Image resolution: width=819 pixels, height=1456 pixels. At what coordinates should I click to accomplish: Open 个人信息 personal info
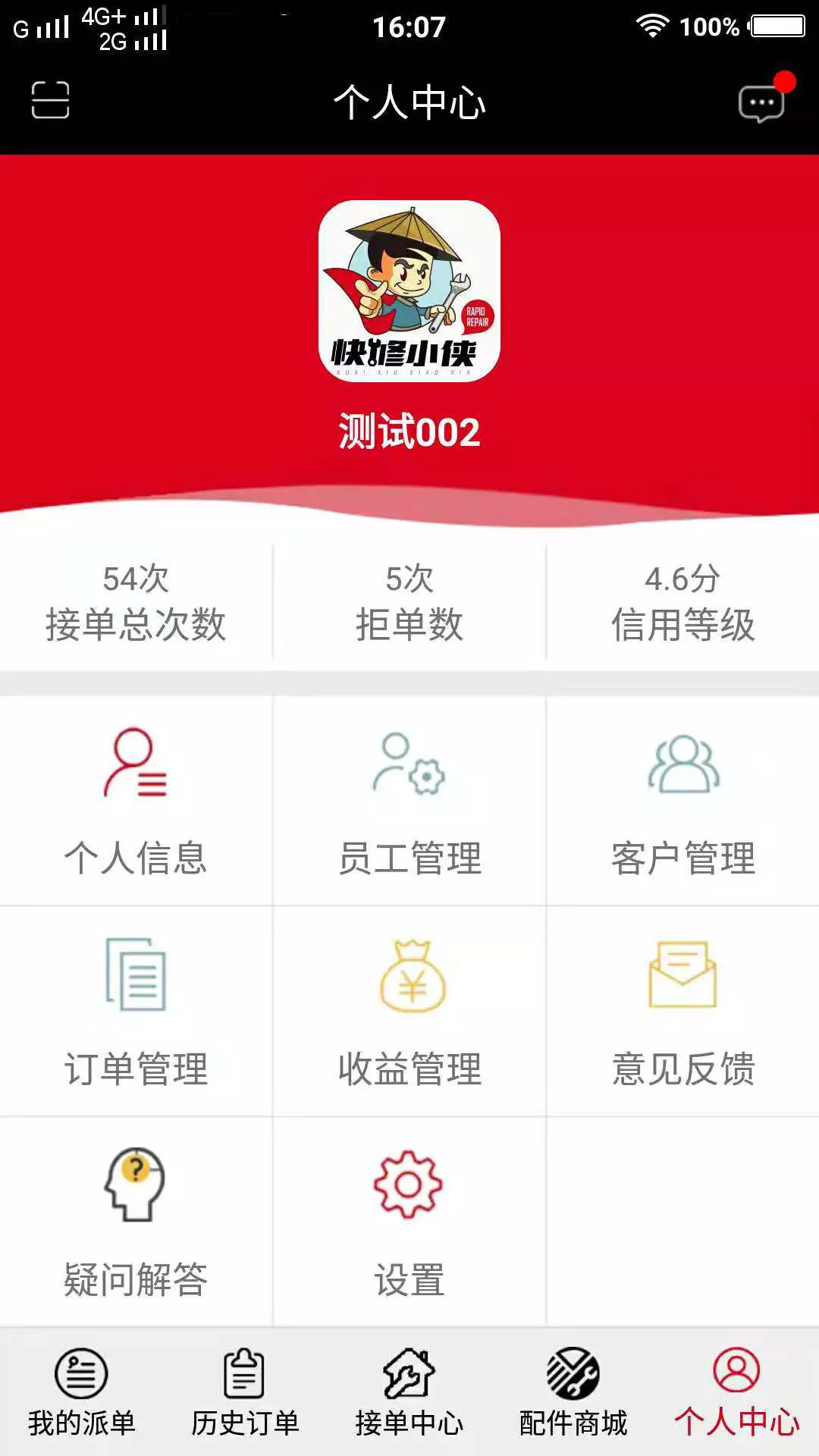click(136, 801)
